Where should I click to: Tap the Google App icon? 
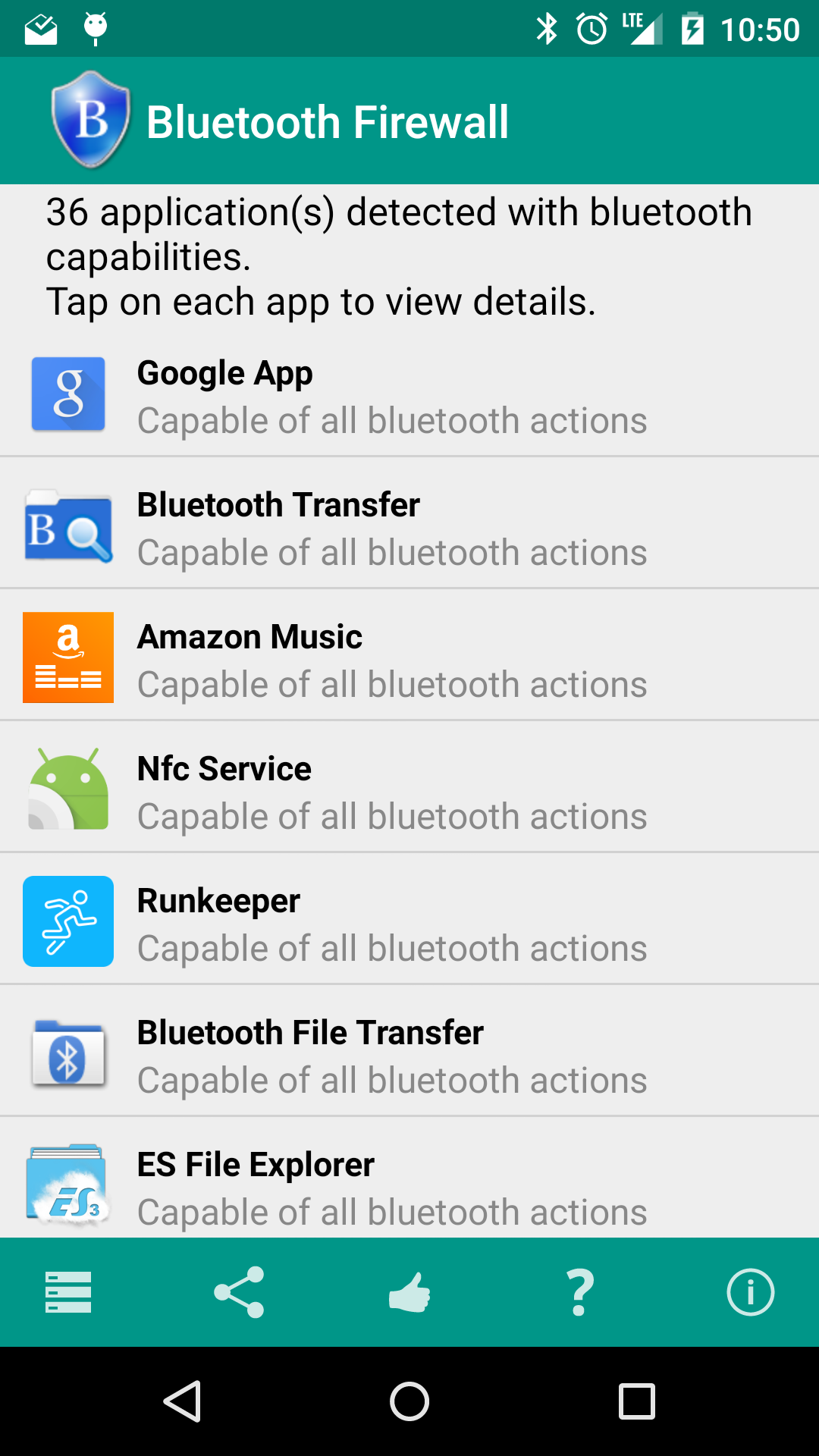67,394
